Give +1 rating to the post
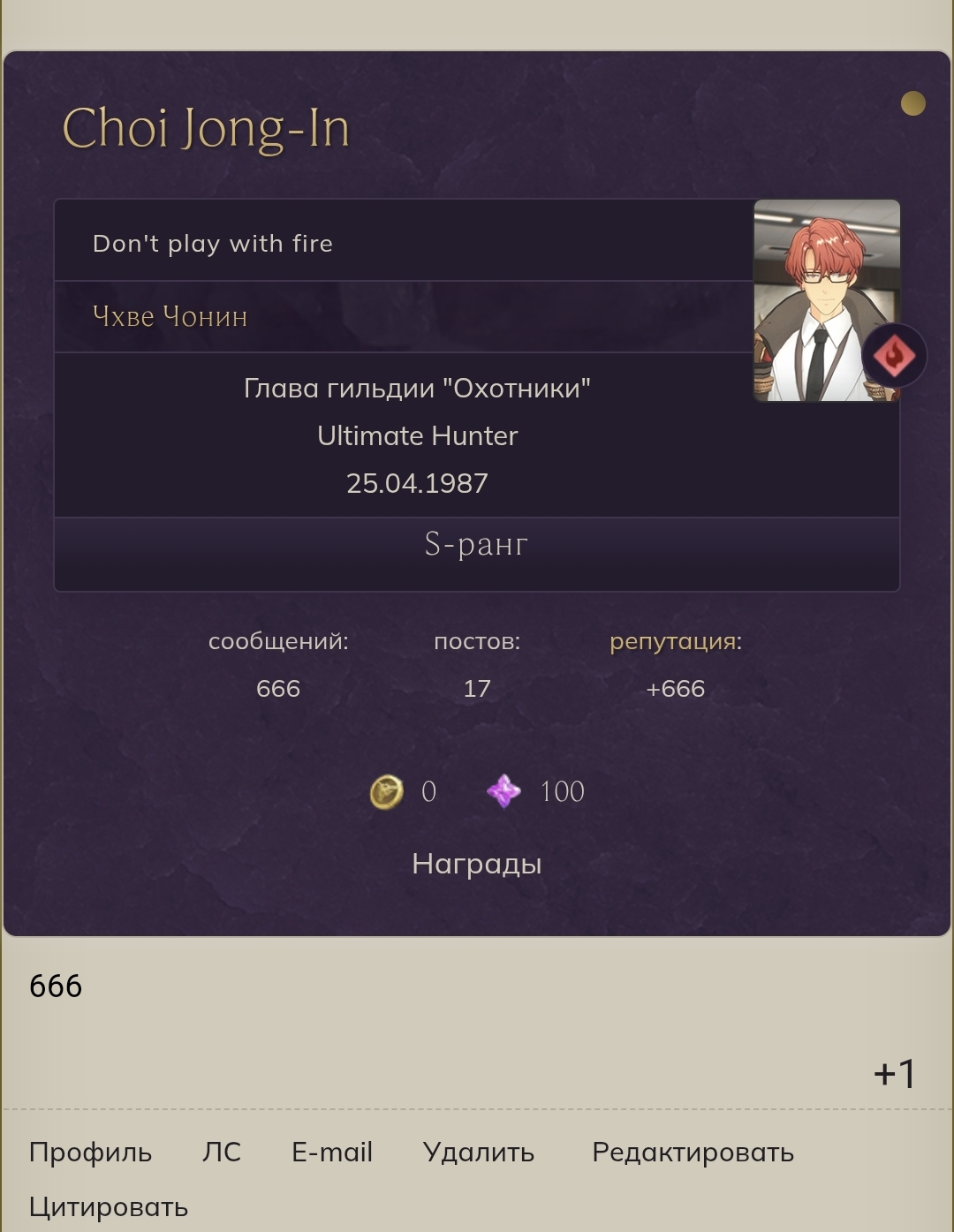 pyautogui.click(x=894, y=1074)
